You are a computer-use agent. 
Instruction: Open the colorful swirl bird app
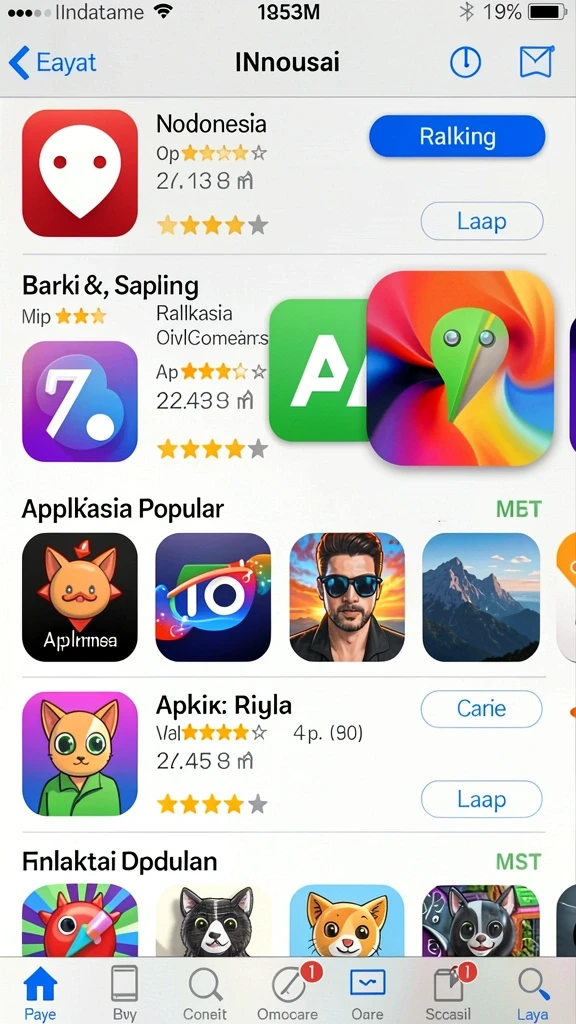pyautogui.click(x=460, y=368)
